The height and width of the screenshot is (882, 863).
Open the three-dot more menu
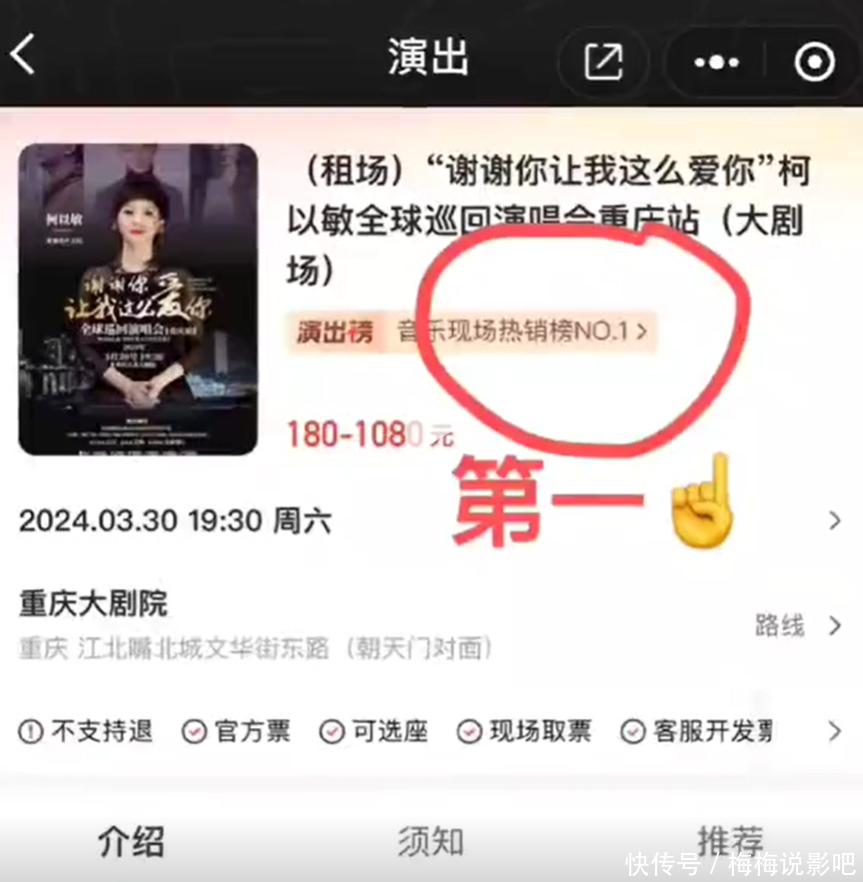pyautogui.click(x=714, y=62)
